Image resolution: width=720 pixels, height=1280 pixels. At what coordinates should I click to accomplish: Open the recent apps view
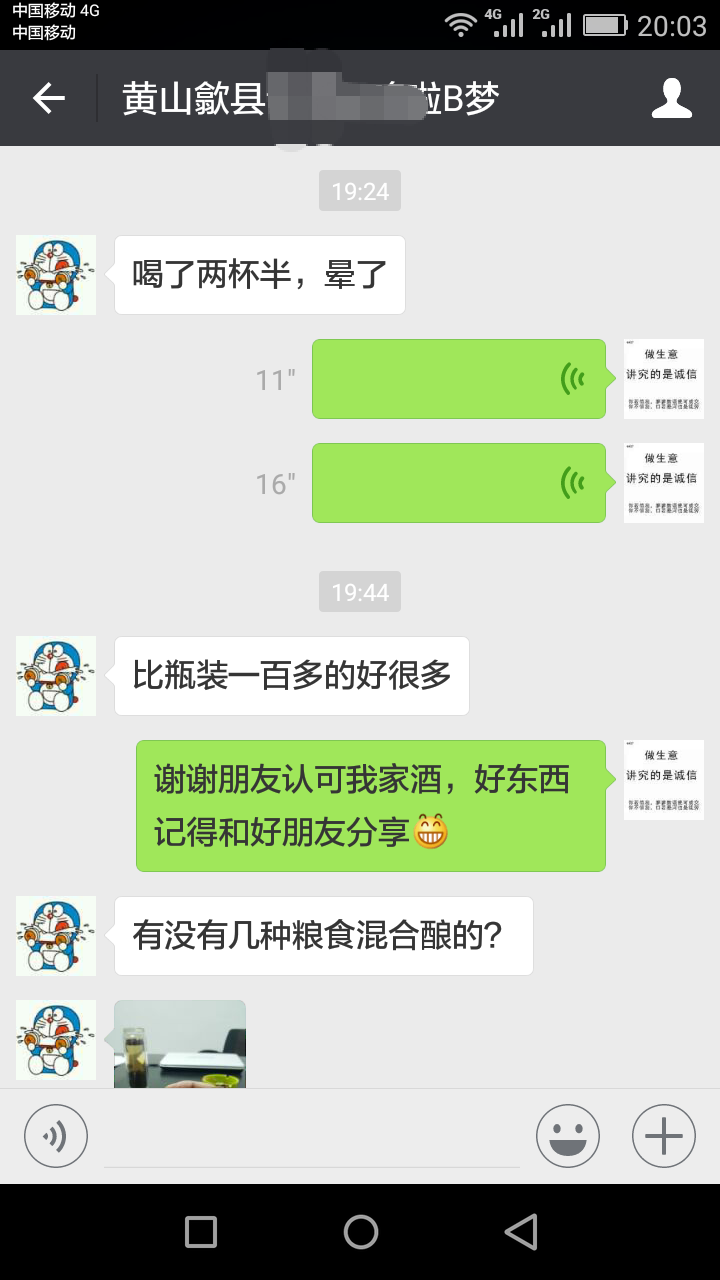click(x=201, y=1232)
